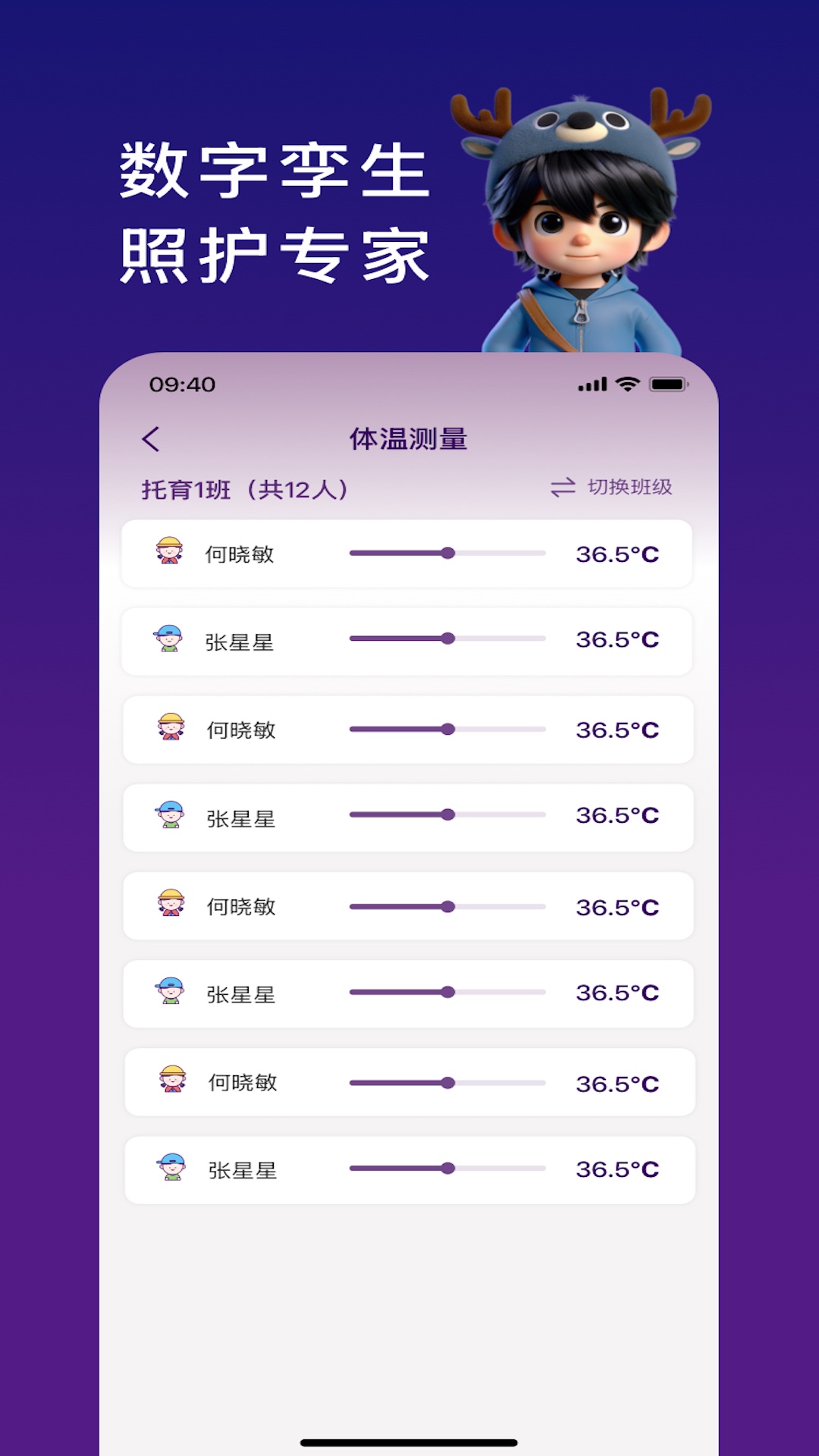Viewport: 819px width, 1456px height.
Task: Open the 切换班级 option
Action: pos(632,488)
